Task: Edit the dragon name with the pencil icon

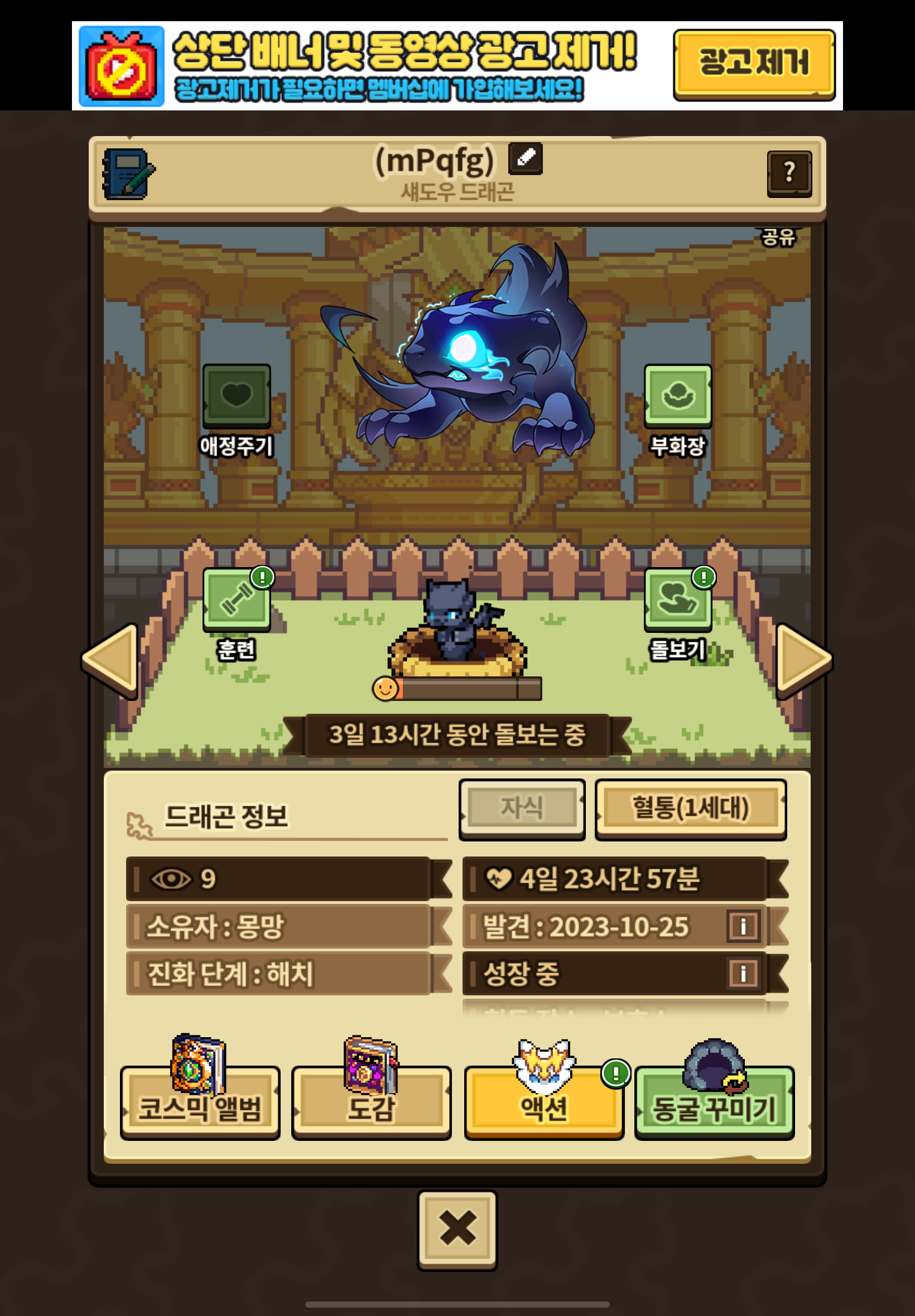Action: coord(525,159)
